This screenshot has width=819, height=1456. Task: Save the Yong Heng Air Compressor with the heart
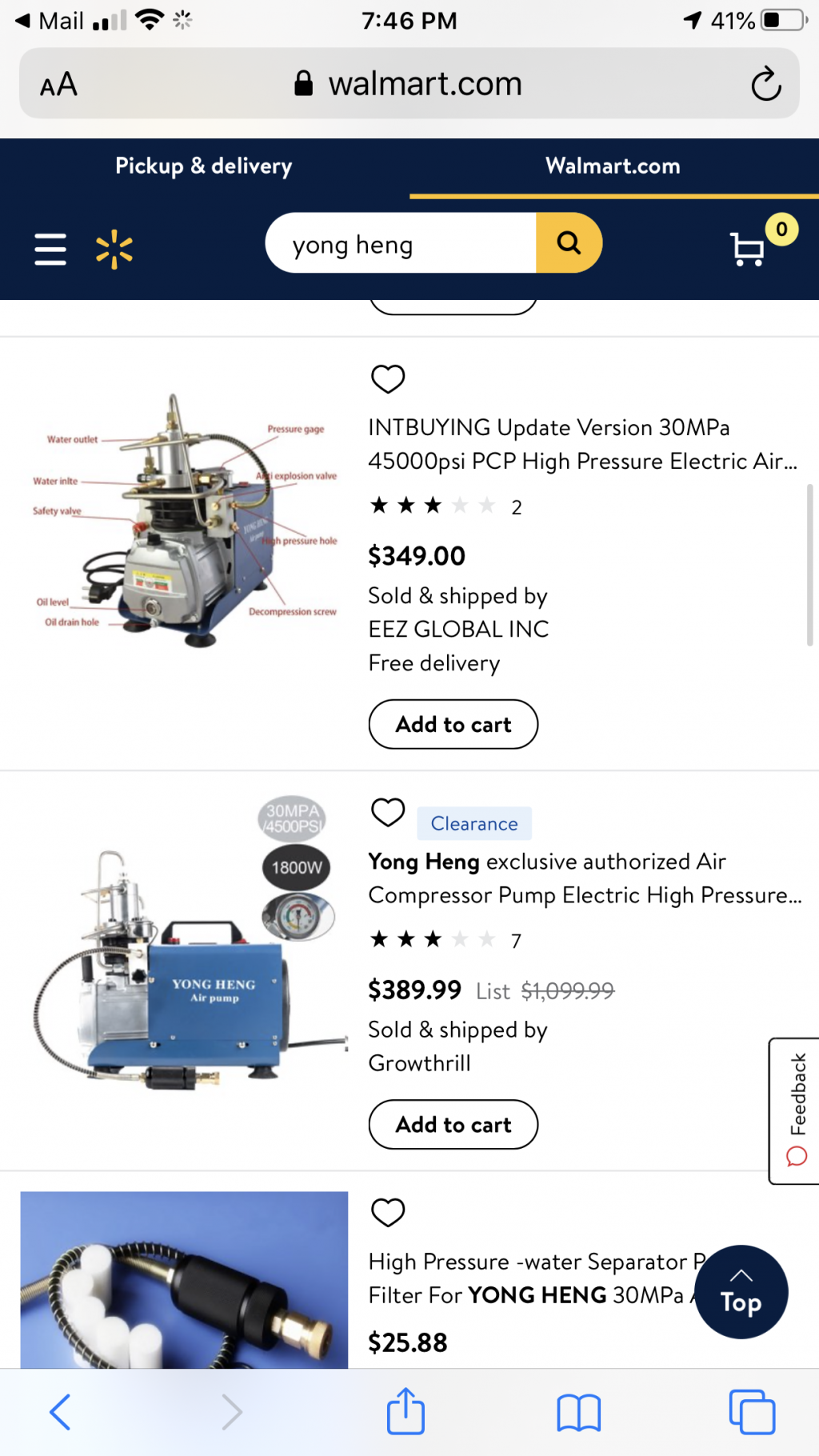coord(388,813)
